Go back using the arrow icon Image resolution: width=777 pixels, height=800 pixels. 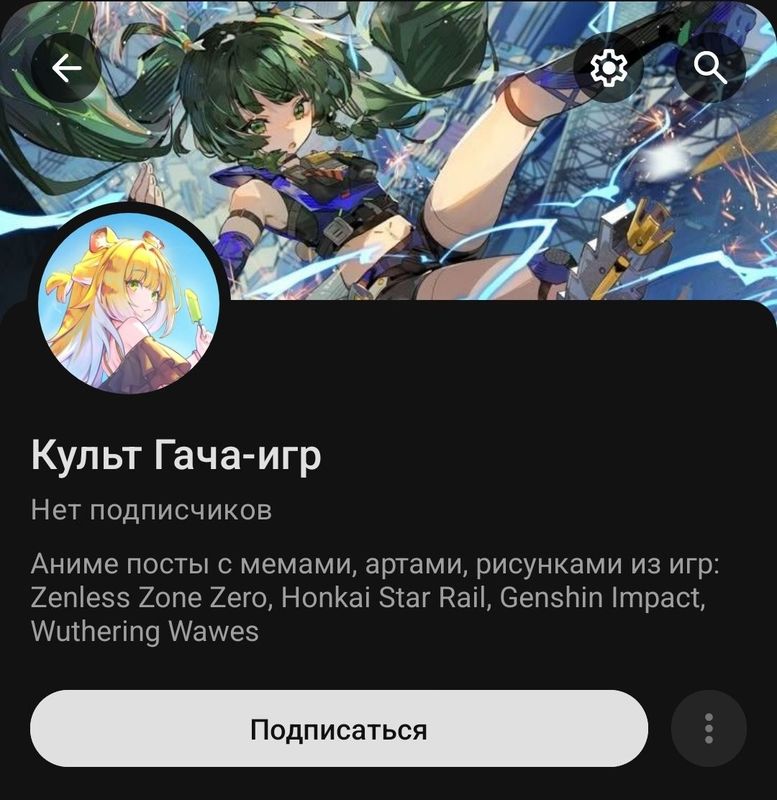pos(66,68)
